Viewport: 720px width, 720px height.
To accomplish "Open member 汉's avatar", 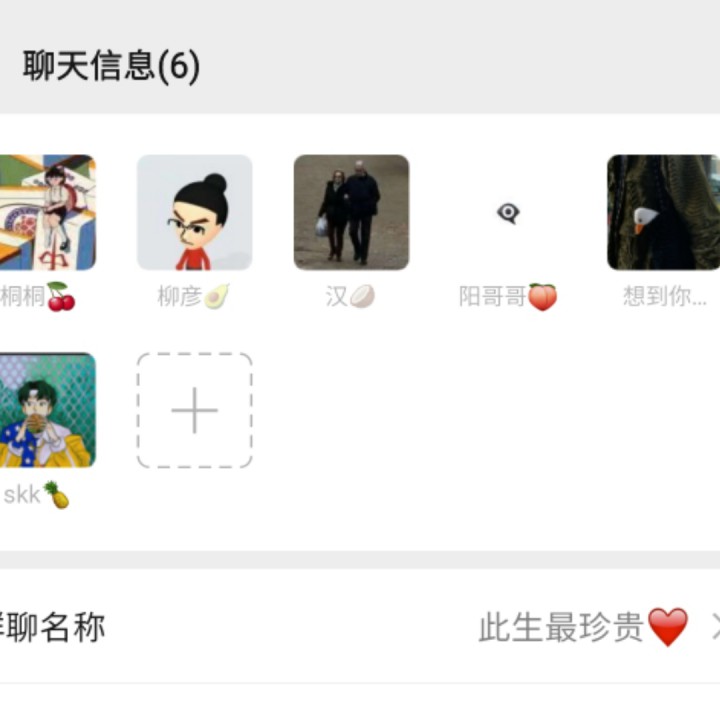I will [351, 212].
